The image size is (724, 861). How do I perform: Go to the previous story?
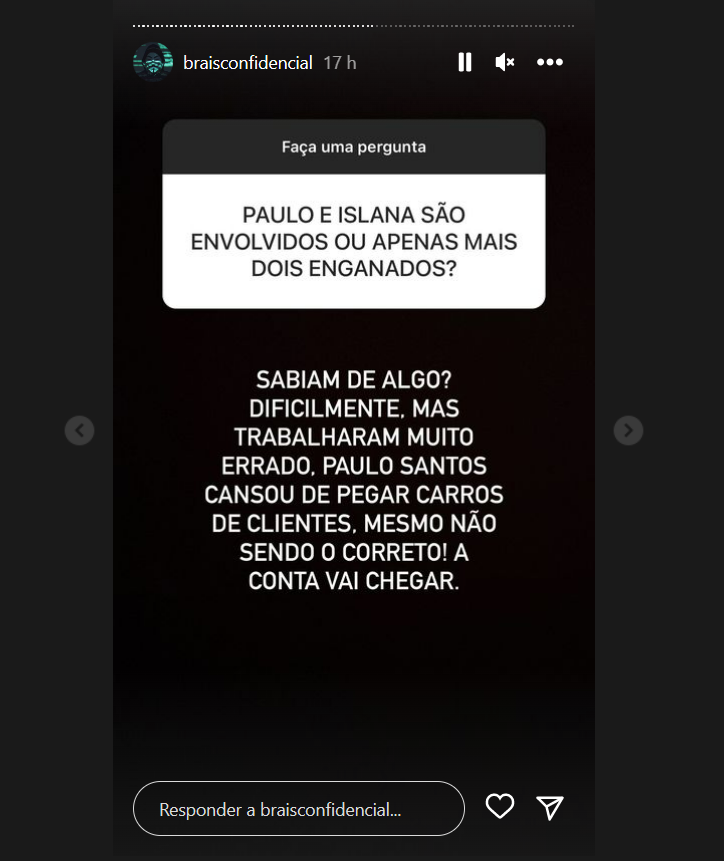click(80, 431)
